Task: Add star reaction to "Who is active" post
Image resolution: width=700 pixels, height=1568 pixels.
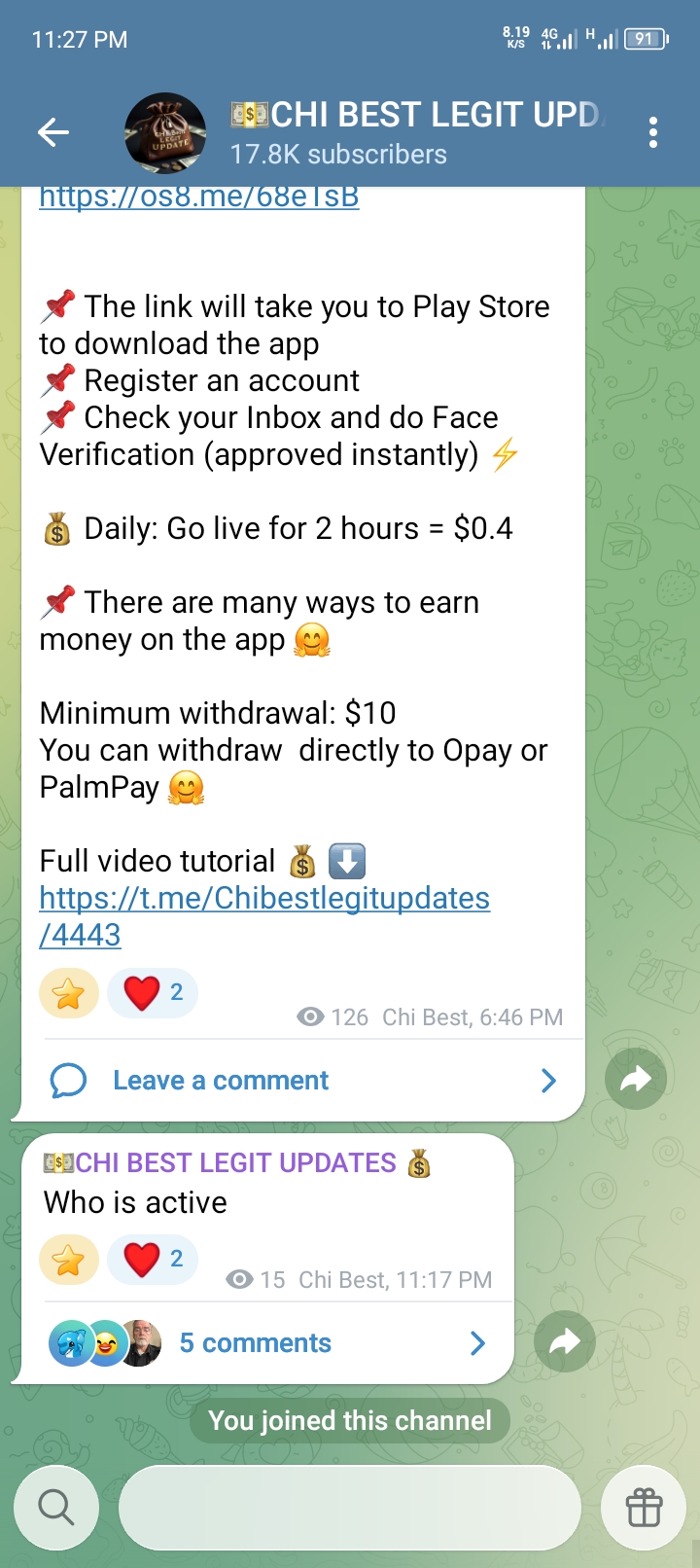Action: click(69, 1260)
